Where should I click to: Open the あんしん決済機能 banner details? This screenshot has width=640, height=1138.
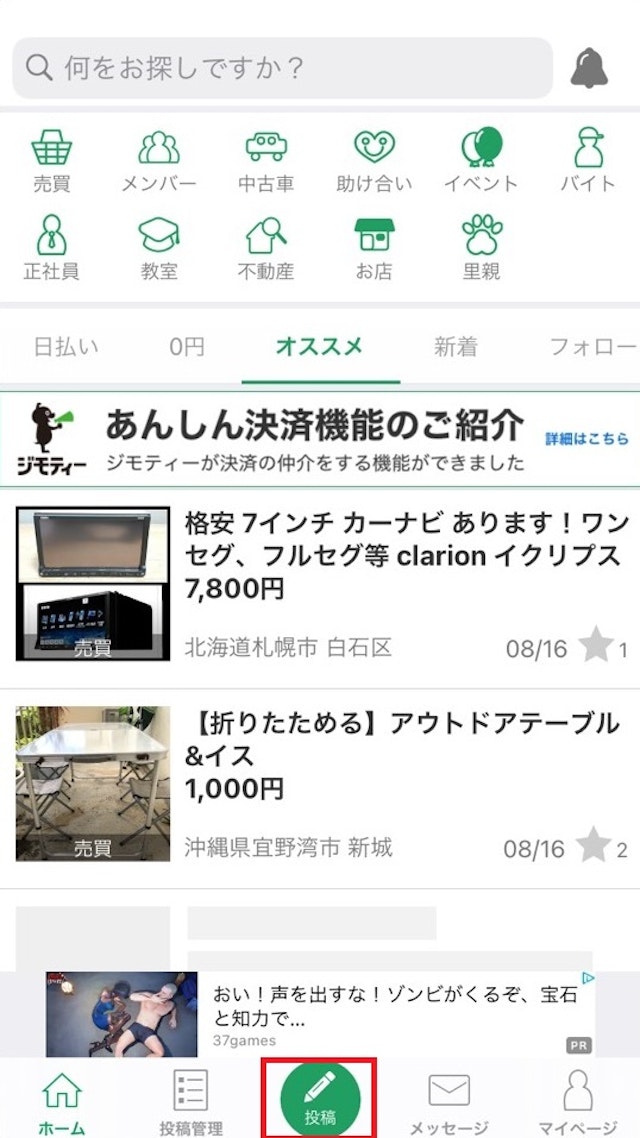(x=320, y=438)
